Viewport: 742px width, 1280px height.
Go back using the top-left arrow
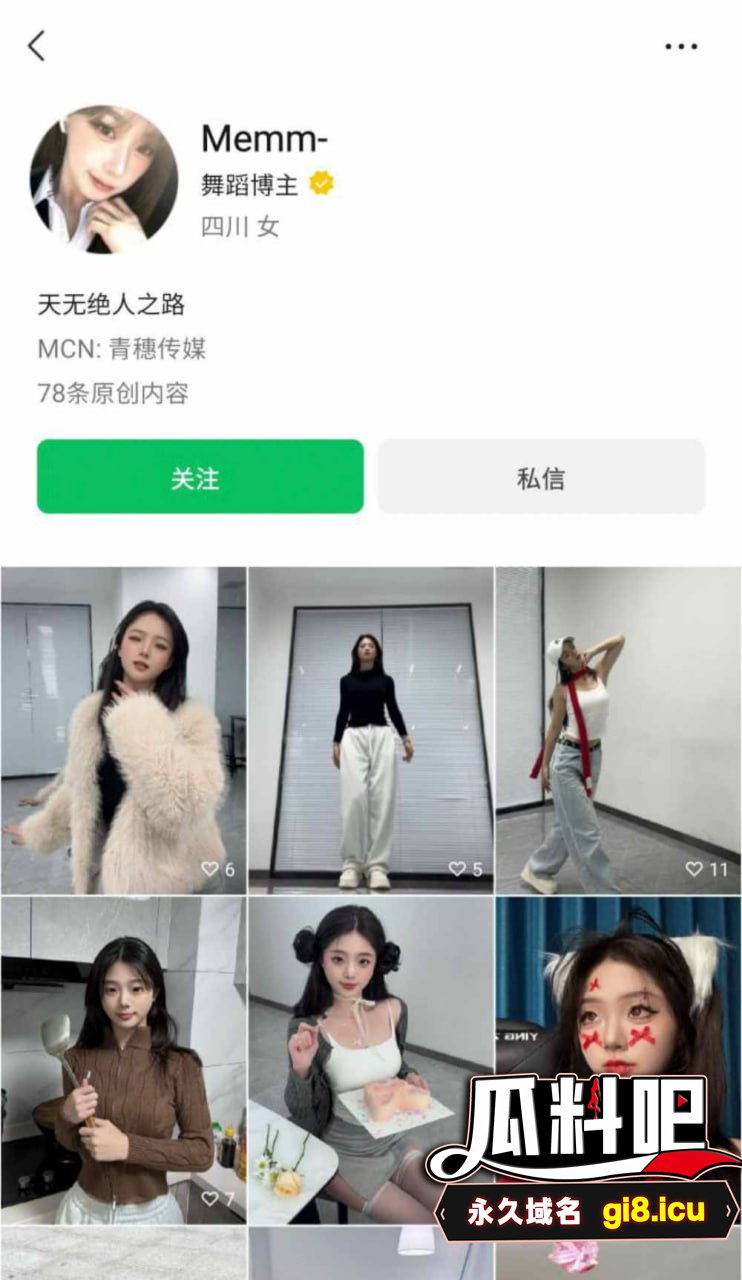click(37, 46)
